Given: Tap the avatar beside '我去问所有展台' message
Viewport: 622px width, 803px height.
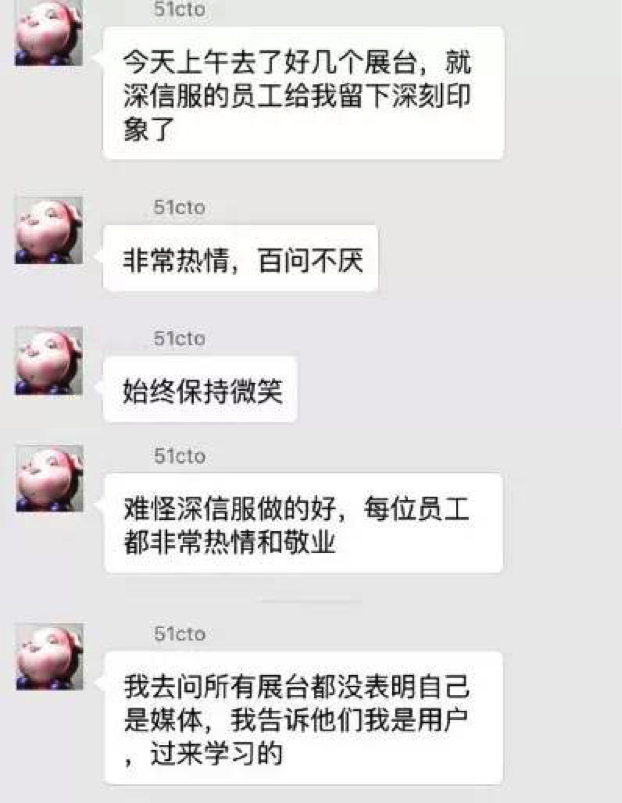Looking at the screenshot, I should 48,657.
